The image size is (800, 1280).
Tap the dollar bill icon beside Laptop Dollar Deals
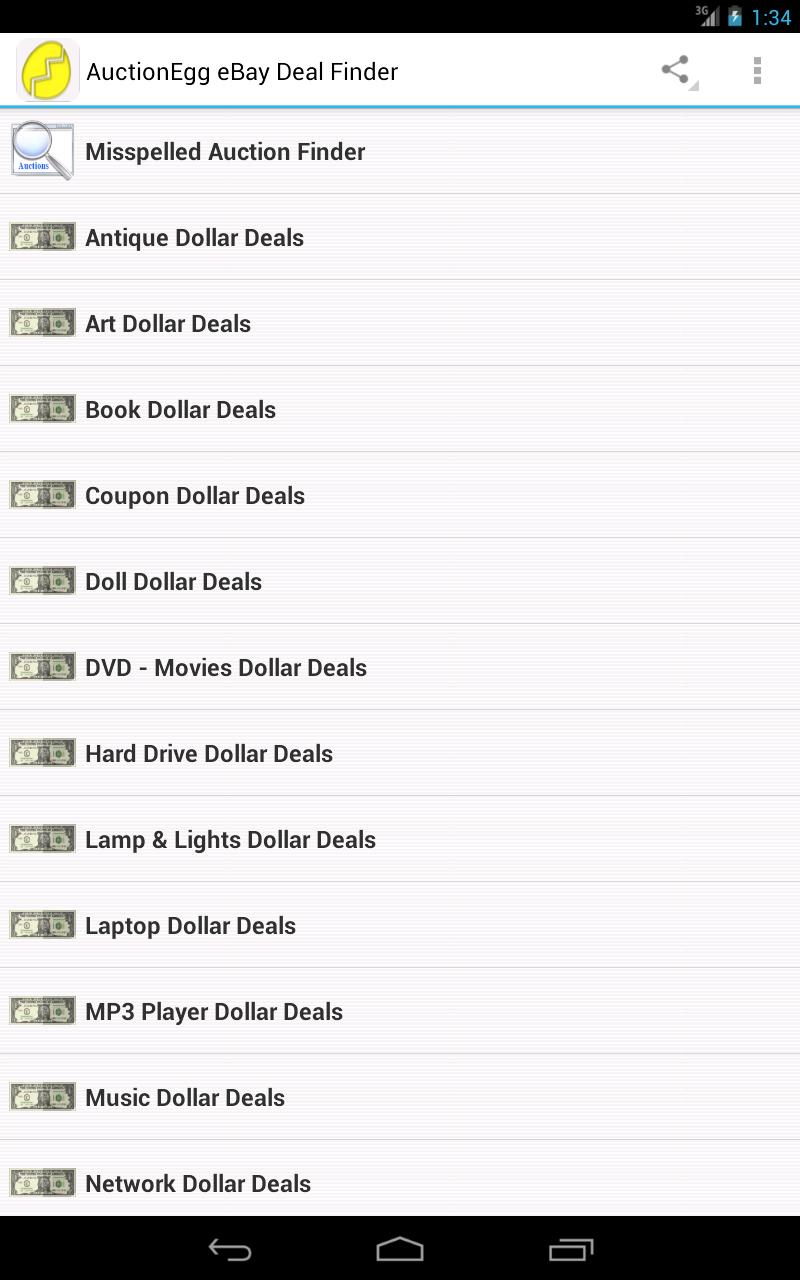41,925
